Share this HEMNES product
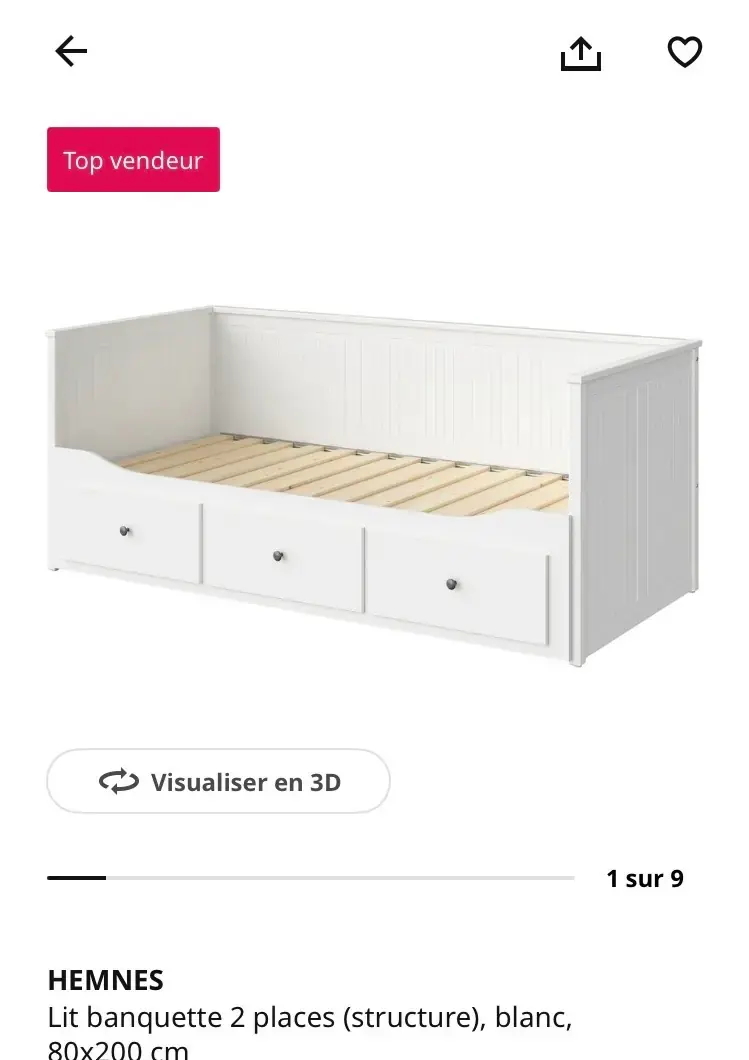 click(581, 53)
